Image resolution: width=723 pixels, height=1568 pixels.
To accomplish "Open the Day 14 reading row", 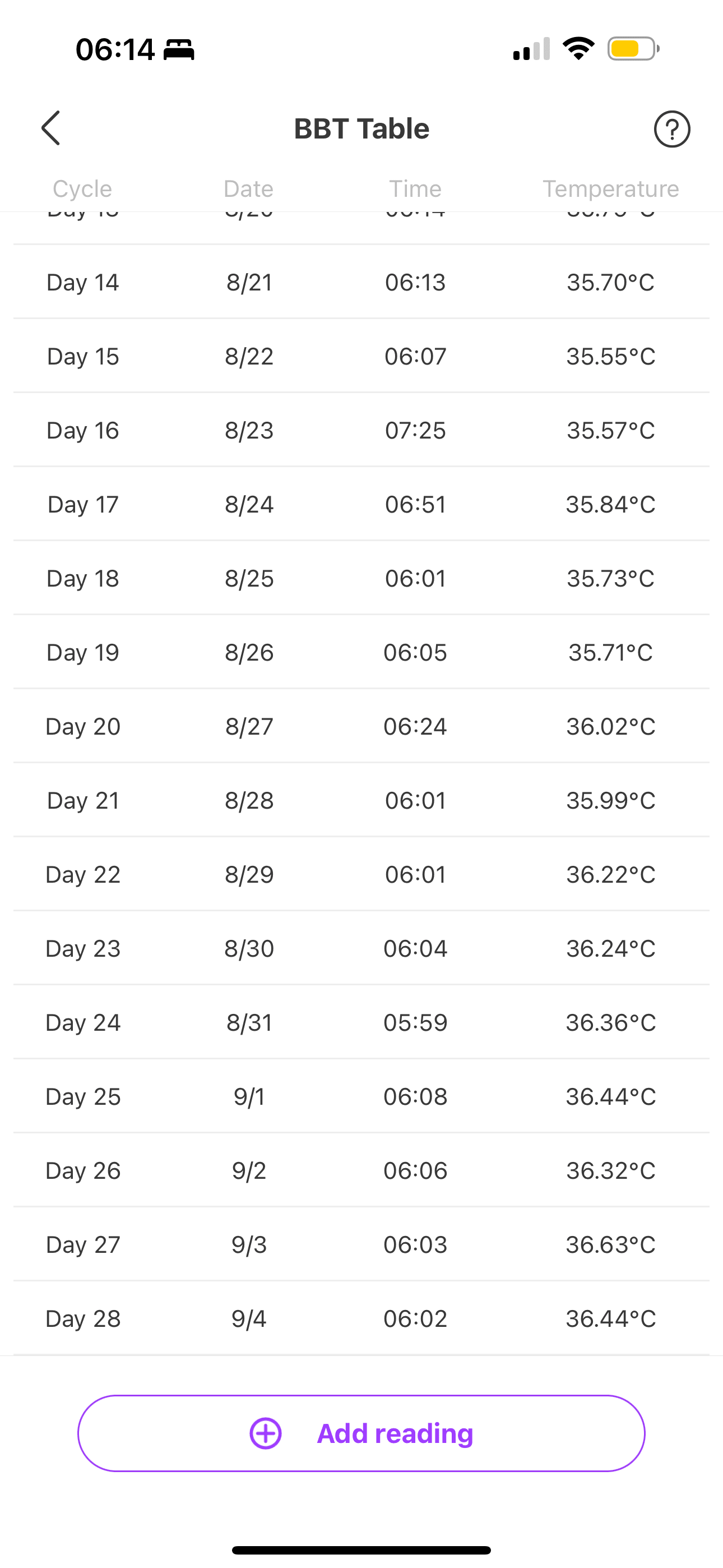I will pyautogui.click(x=361, y=282).
